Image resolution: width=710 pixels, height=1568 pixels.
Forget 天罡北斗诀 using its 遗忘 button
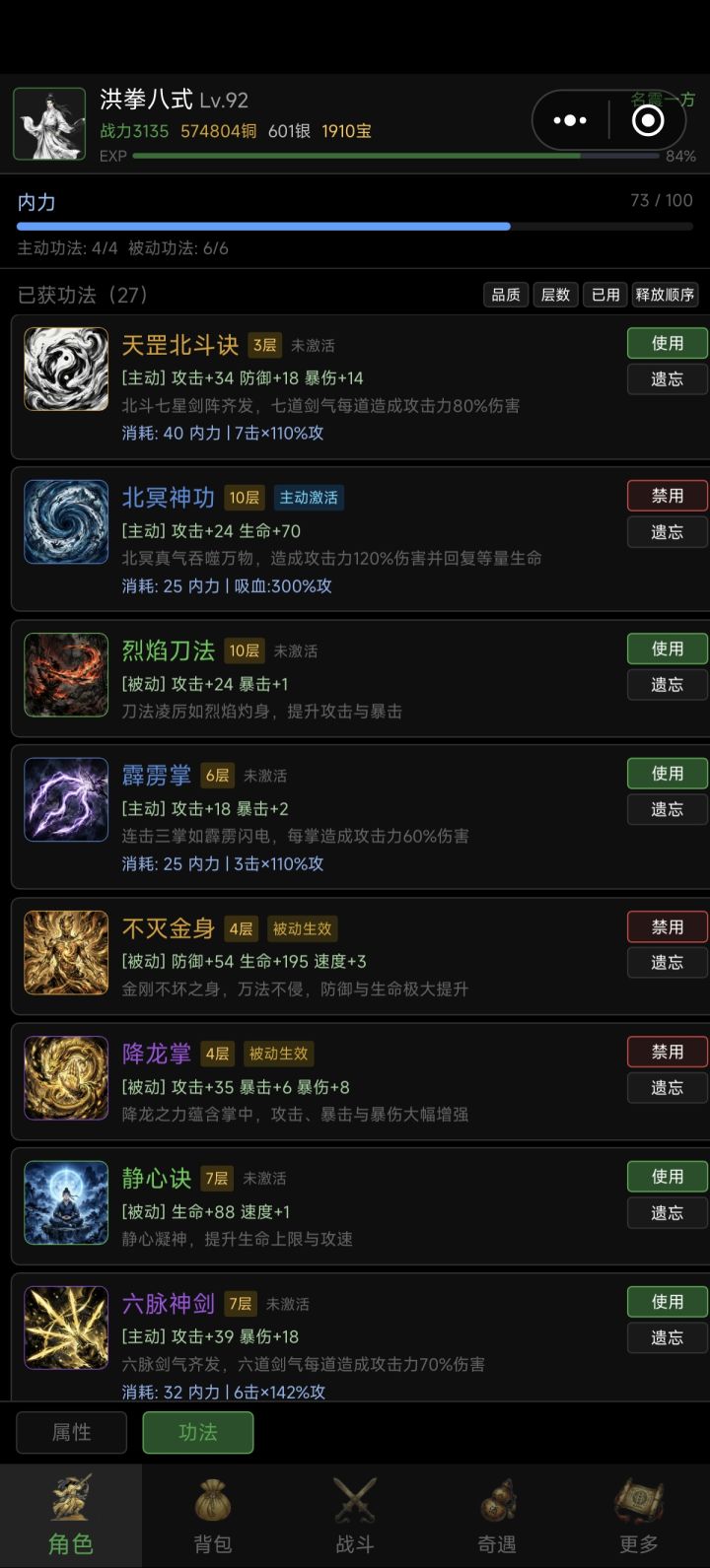tap(667, 379)
